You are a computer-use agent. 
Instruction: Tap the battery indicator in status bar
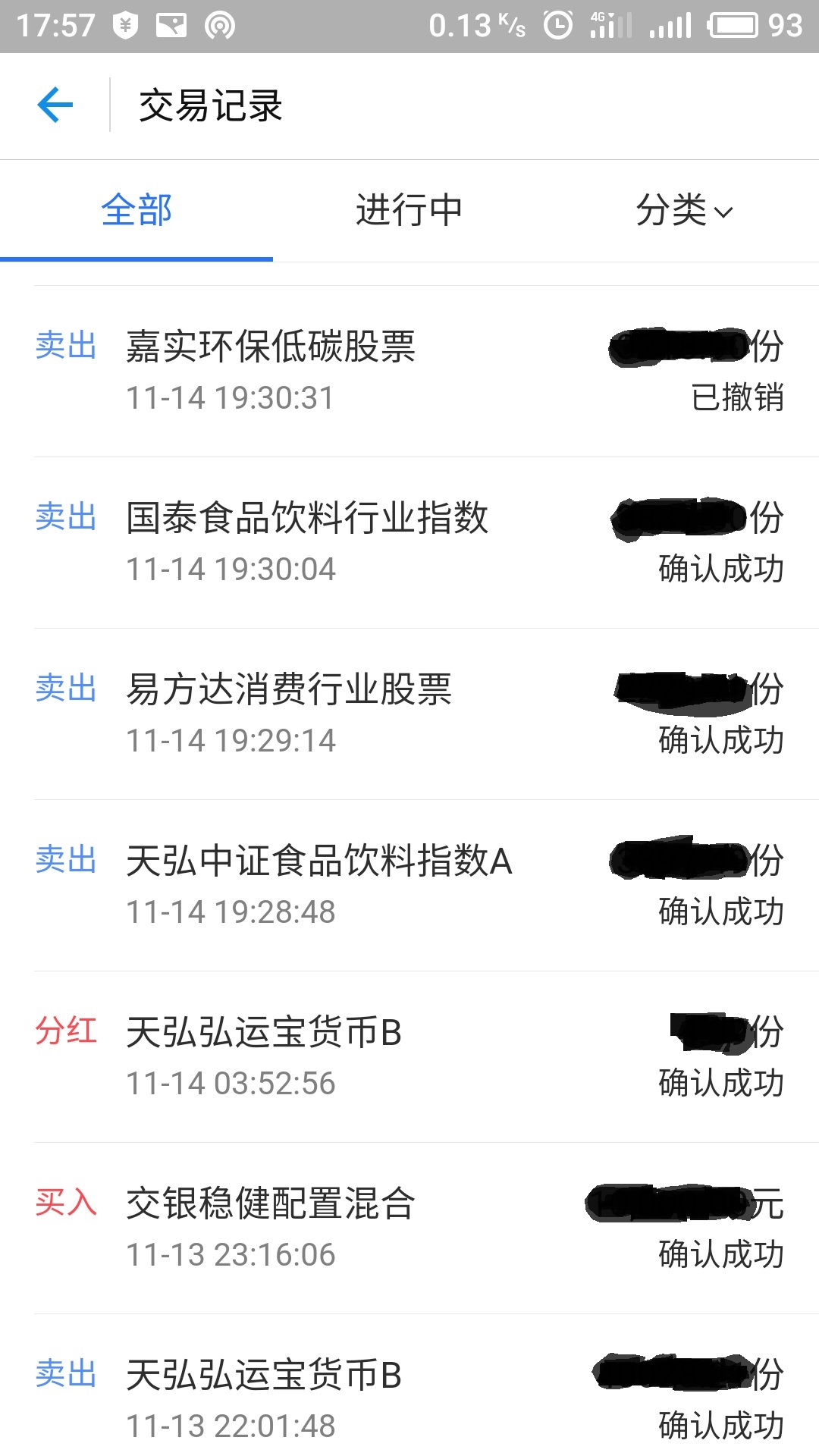click(734, 25)
